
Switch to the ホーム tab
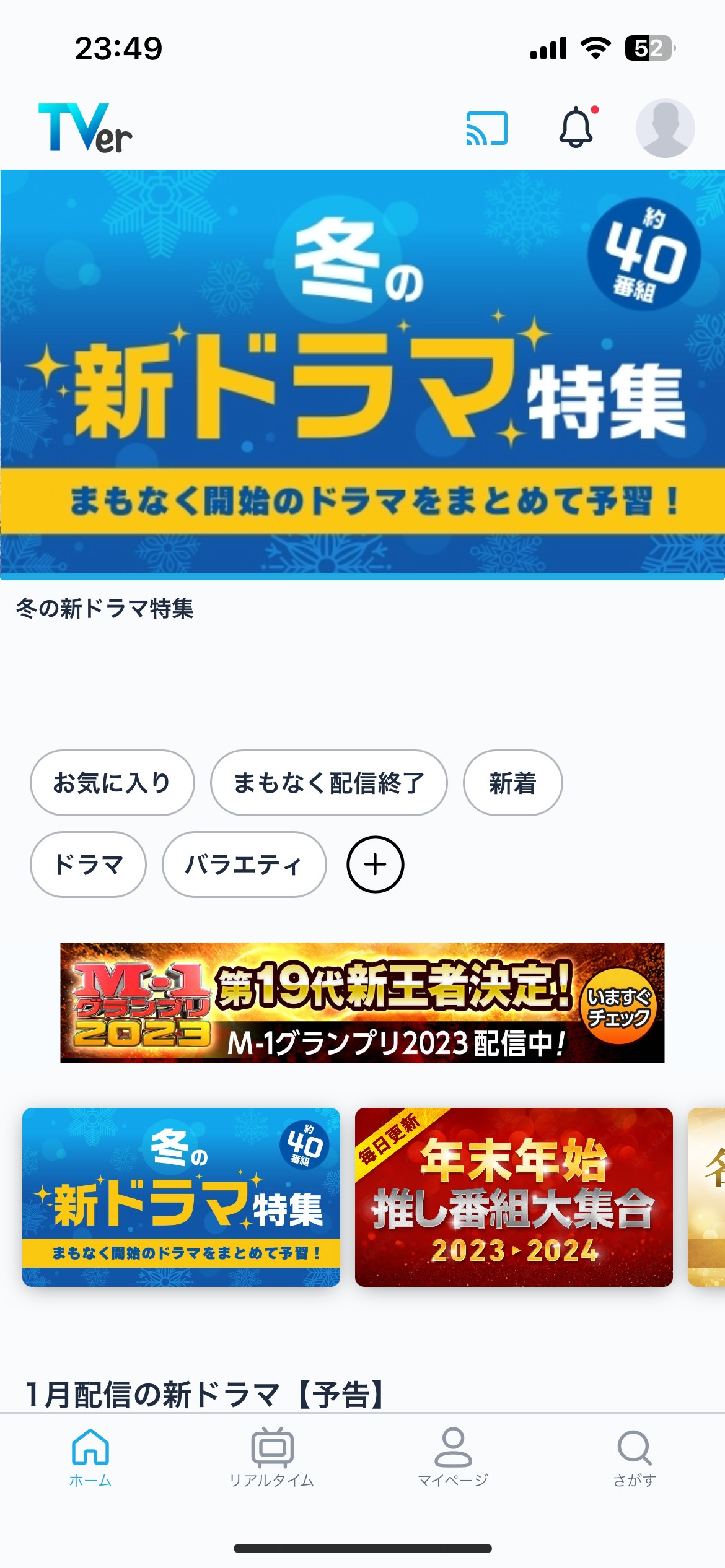[90, 1458]
